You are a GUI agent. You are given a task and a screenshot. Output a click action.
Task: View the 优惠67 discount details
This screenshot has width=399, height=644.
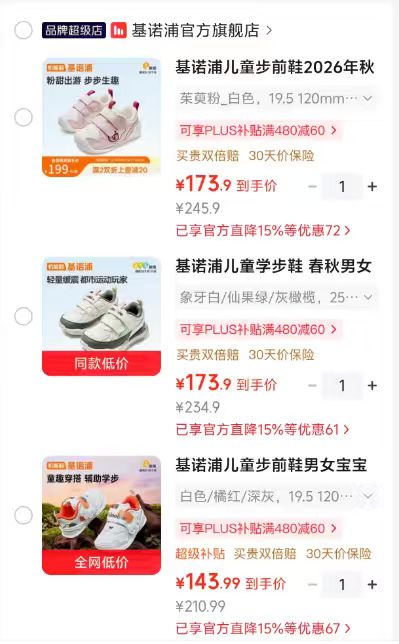click(263, 628)
